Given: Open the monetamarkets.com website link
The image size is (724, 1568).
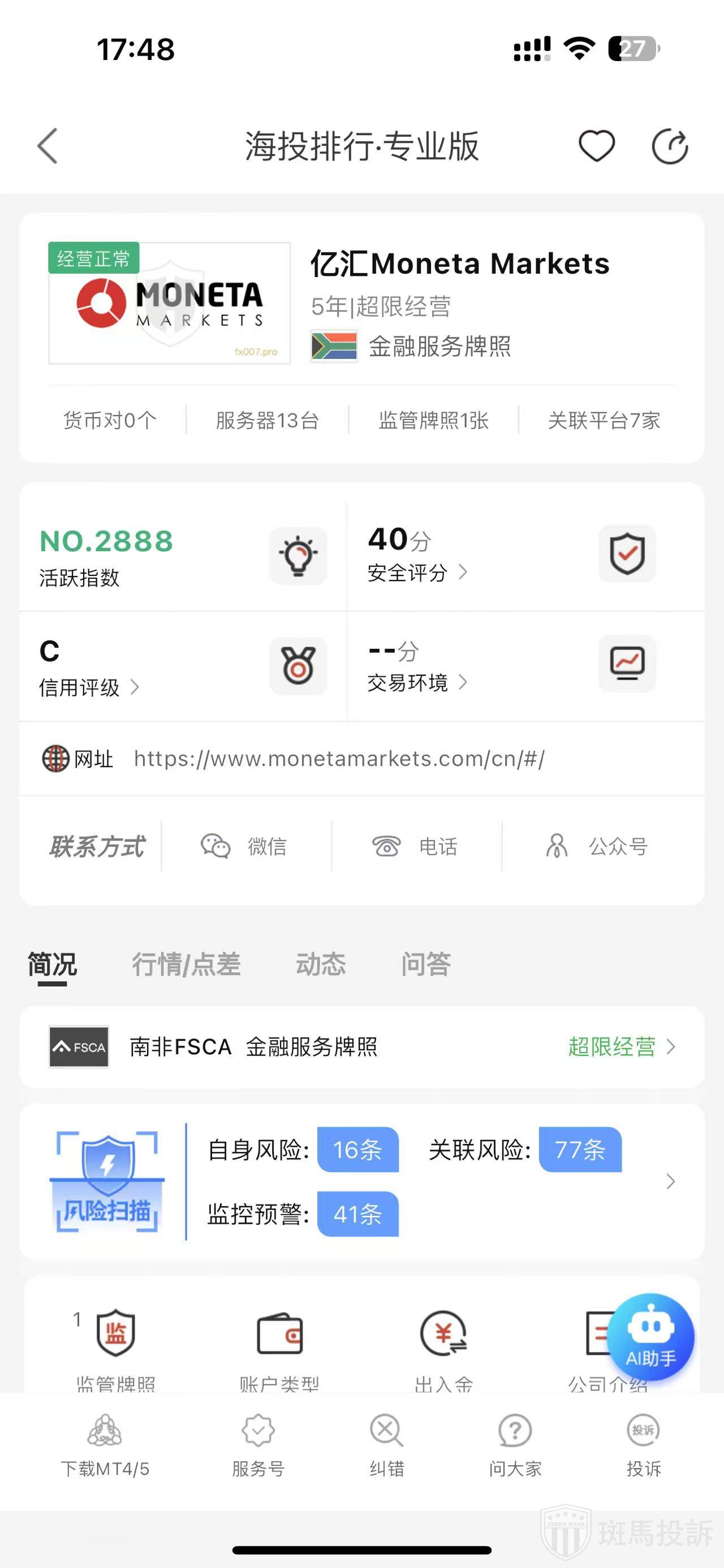Looking at the screenshot, I should click(x=339, y=759).
